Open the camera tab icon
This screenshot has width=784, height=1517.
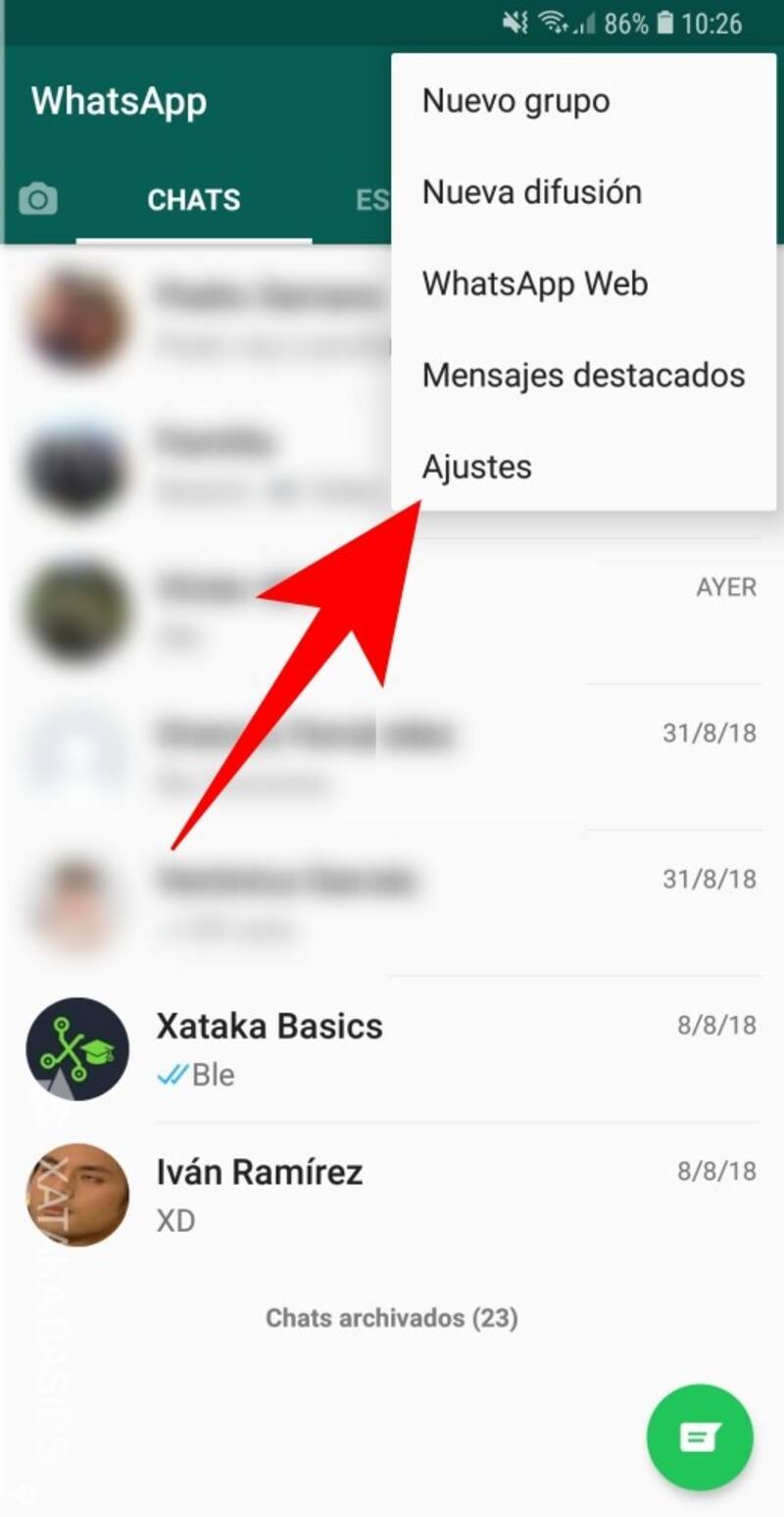[x=38, y=200]
